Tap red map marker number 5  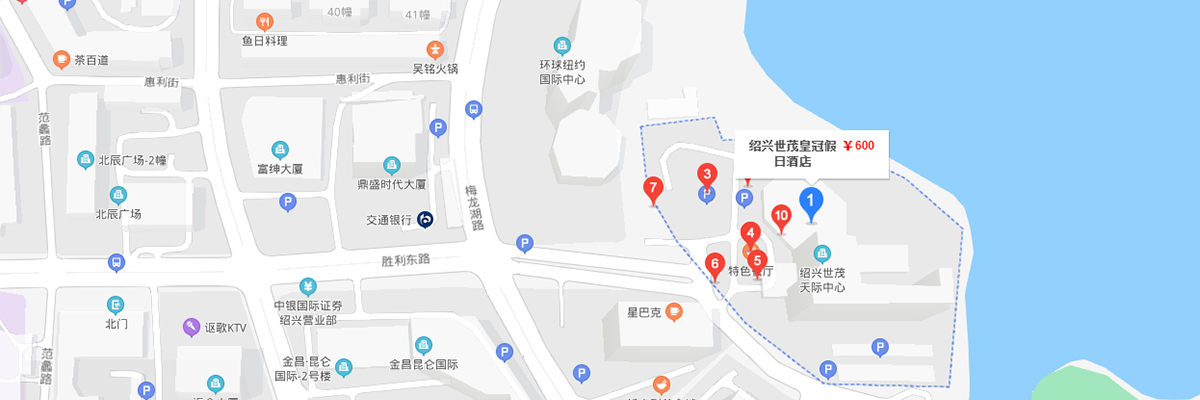757,259
